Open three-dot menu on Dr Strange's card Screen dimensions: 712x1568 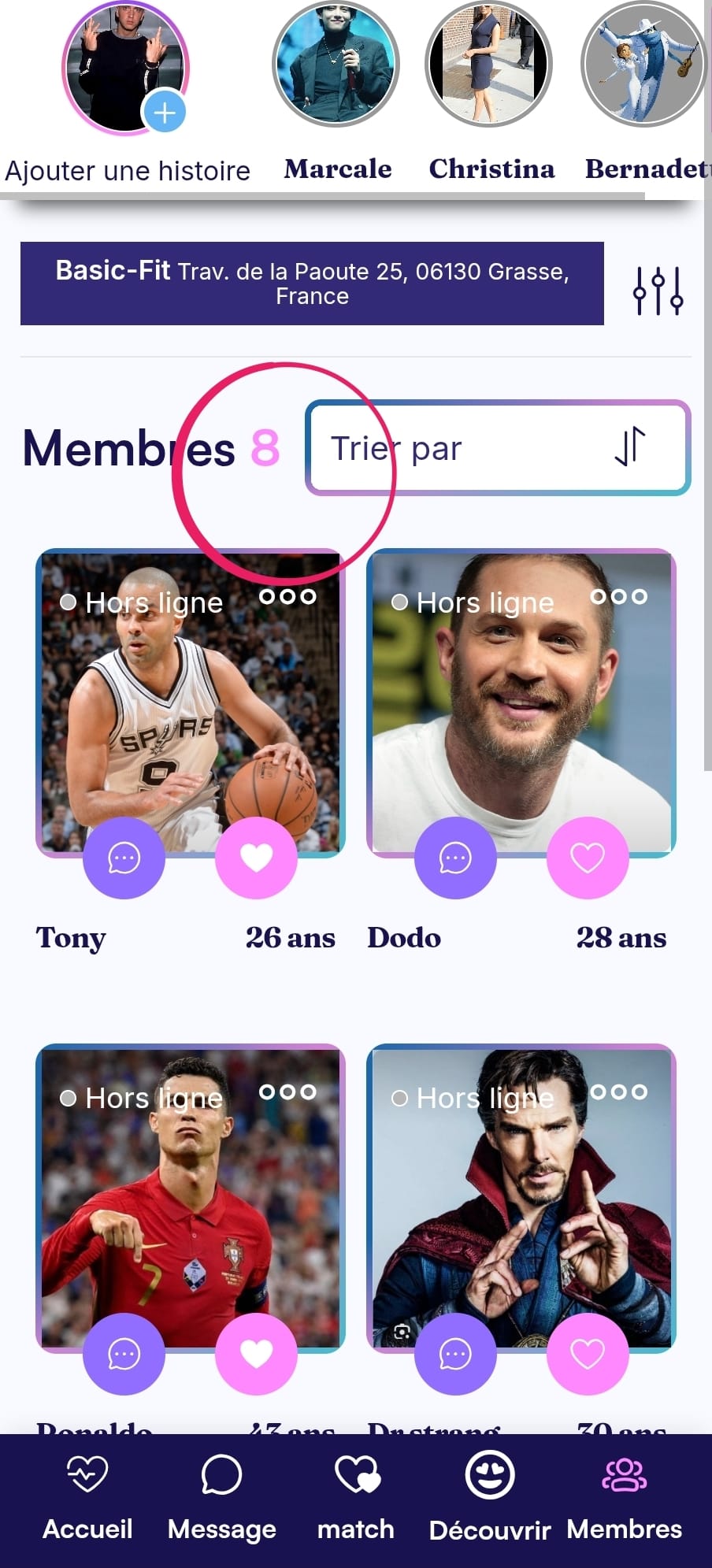(617, 1092)
